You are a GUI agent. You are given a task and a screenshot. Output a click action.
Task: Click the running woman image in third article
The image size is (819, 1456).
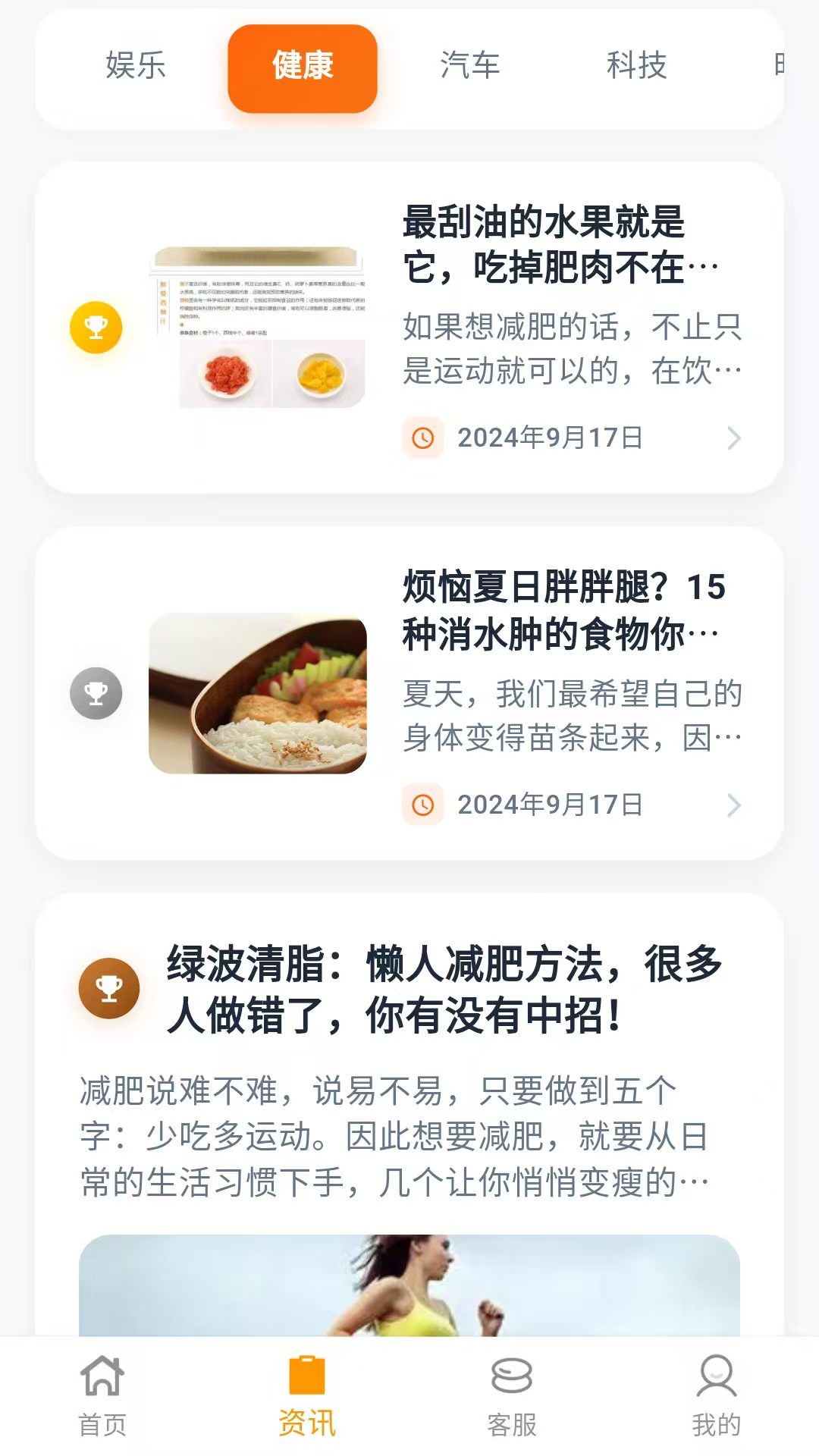click(409, 1289)
